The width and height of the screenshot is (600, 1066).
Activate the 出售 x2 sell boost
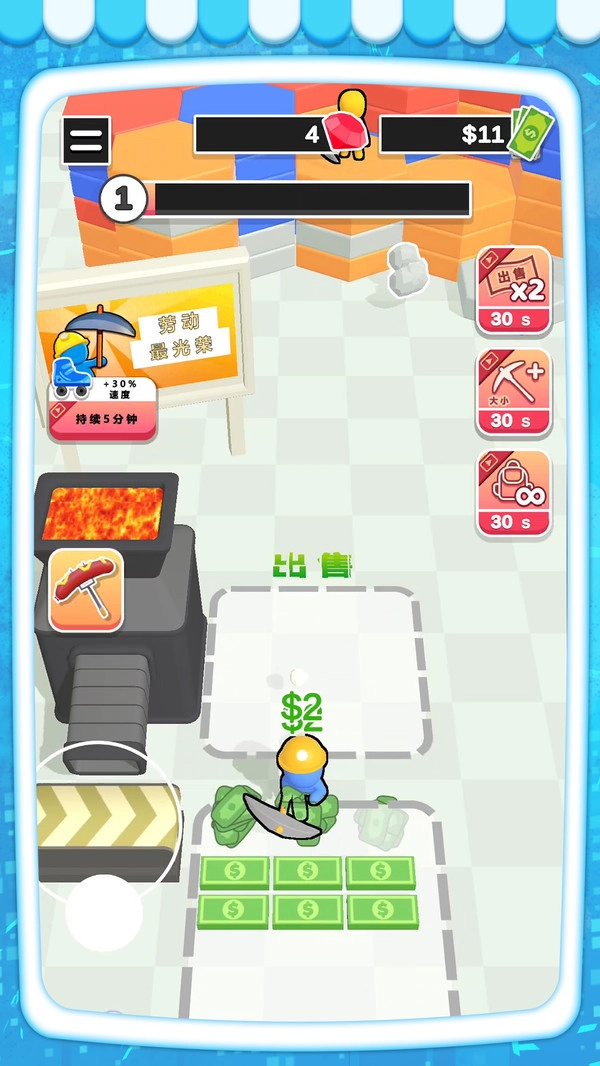pos(514,290)
